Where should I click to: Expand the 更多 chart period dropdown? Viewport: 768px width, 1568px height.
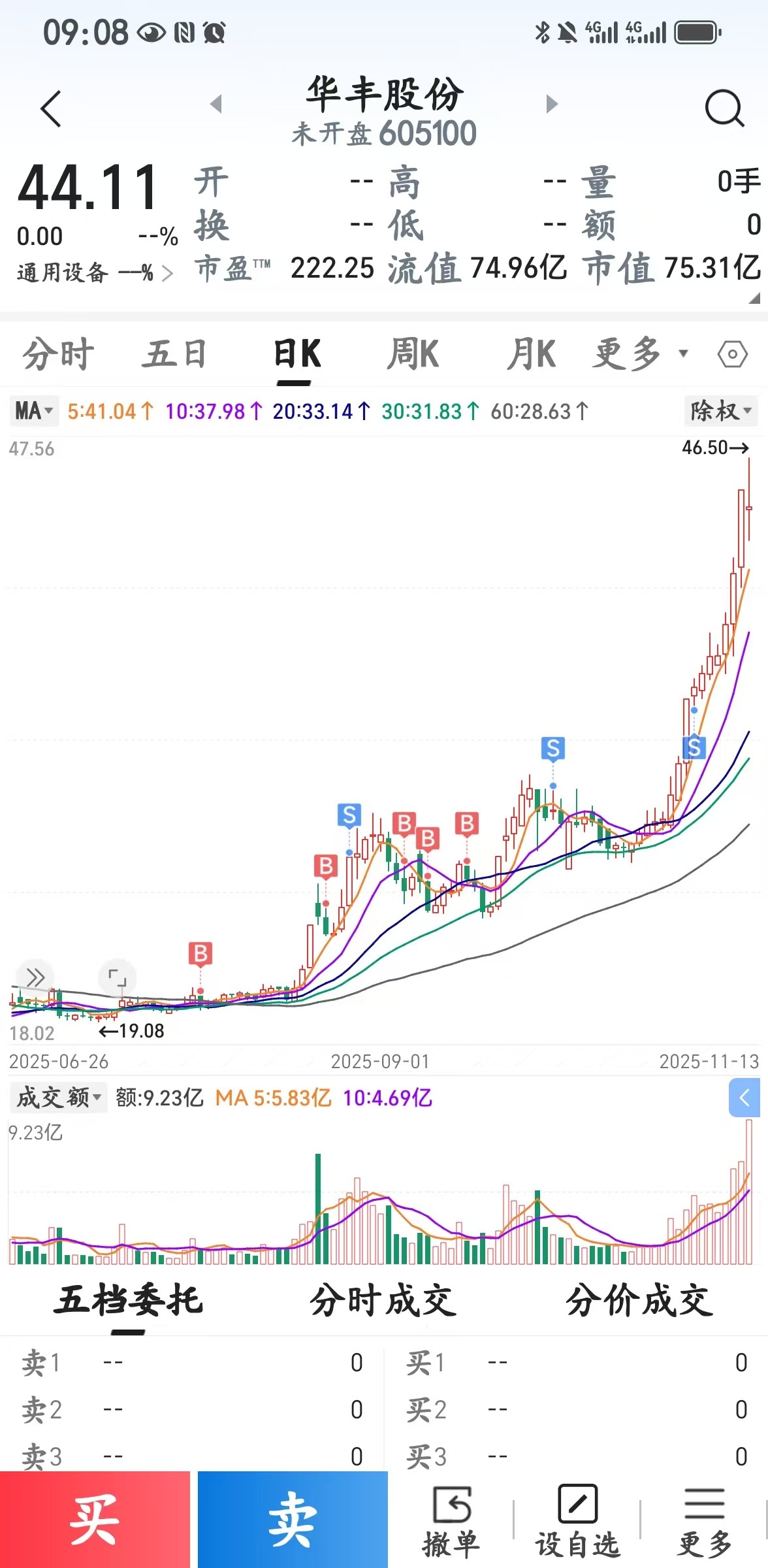pos(640,354)
